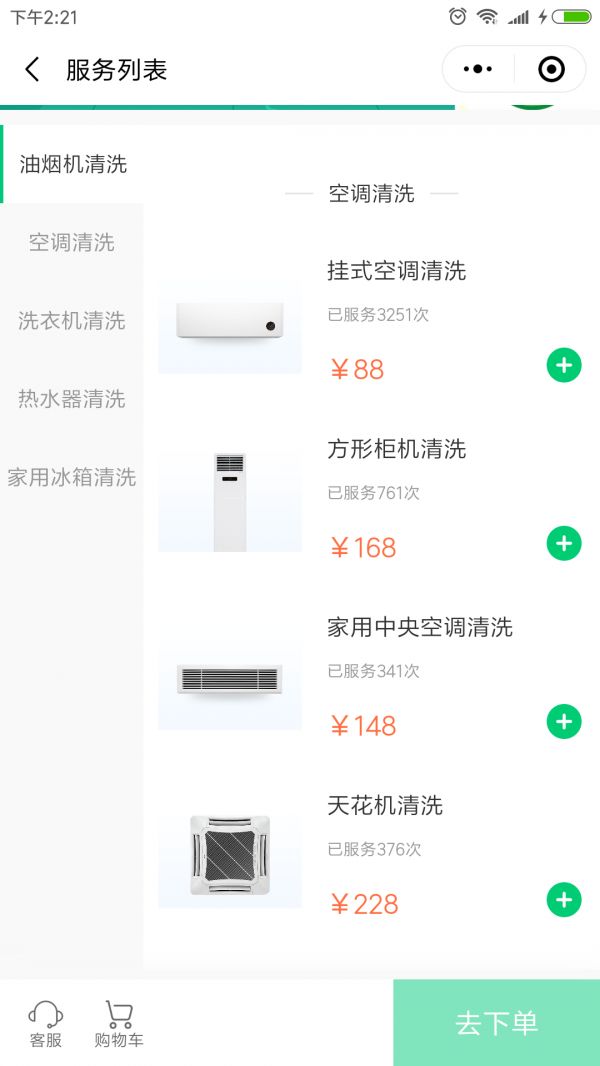Add 天花机清洗 to the cart

tap(564, 899)
